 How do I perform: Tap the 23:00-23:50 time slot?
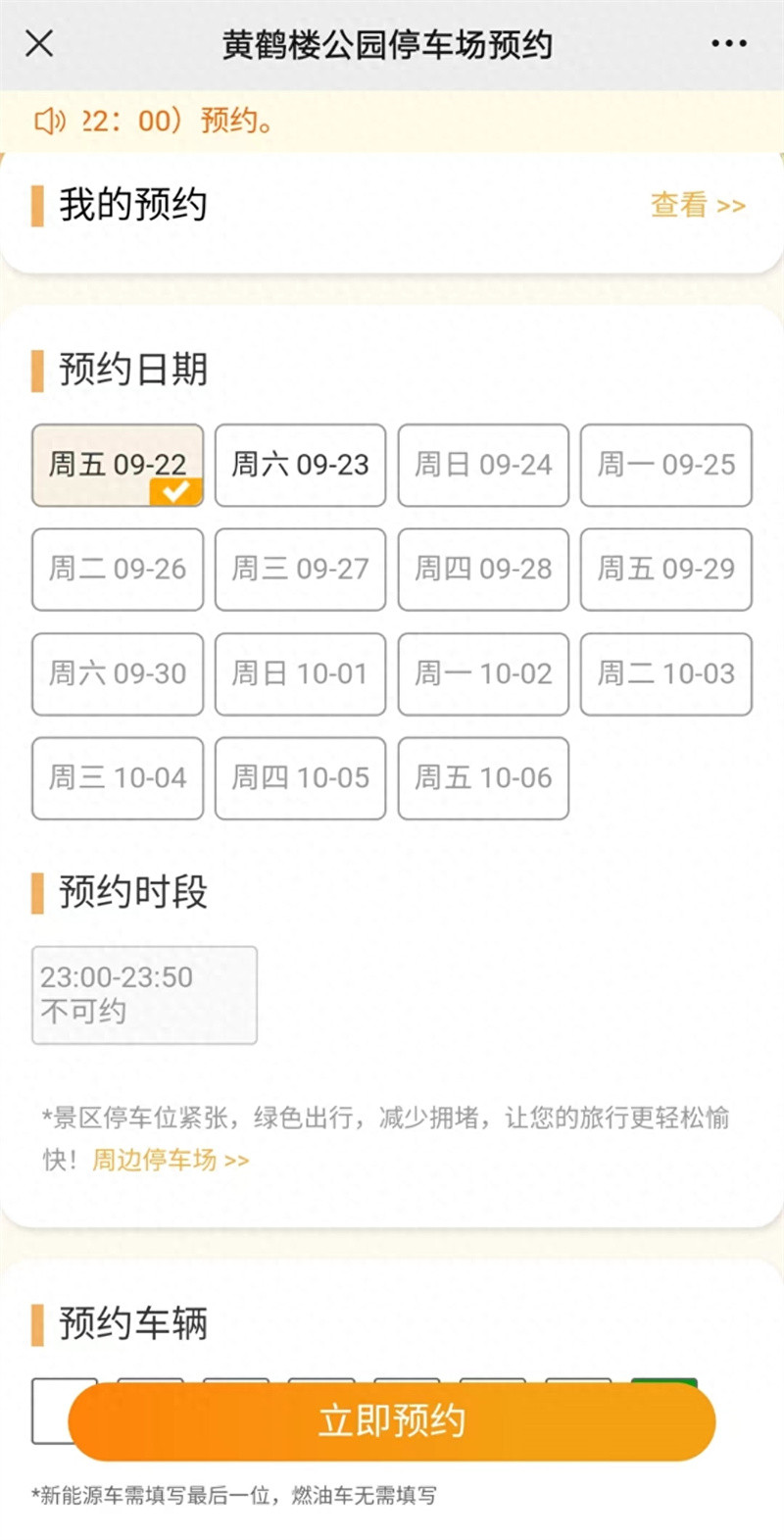pyautogui.click(x=144, y=994)
